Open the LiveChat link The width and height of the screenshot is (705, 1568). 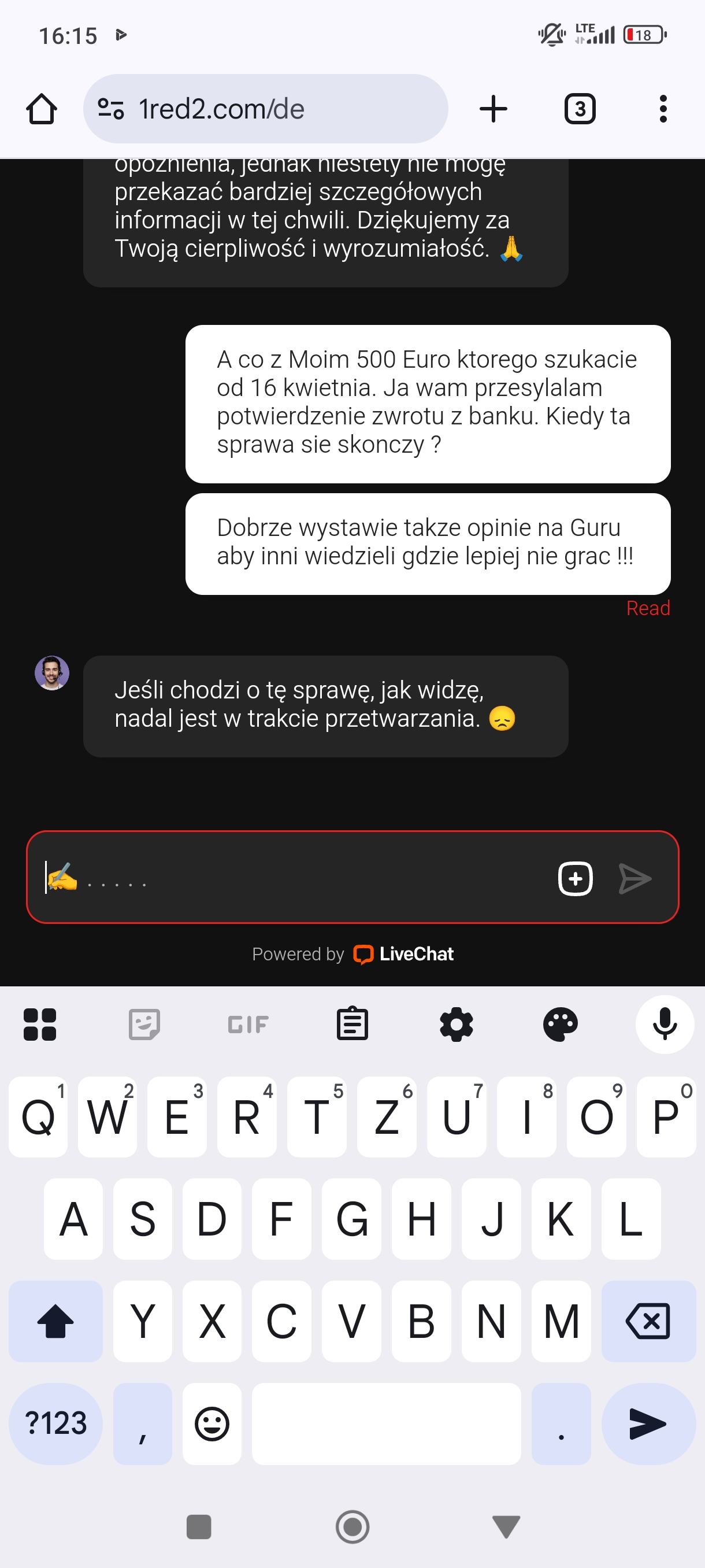tap(404, 954)
